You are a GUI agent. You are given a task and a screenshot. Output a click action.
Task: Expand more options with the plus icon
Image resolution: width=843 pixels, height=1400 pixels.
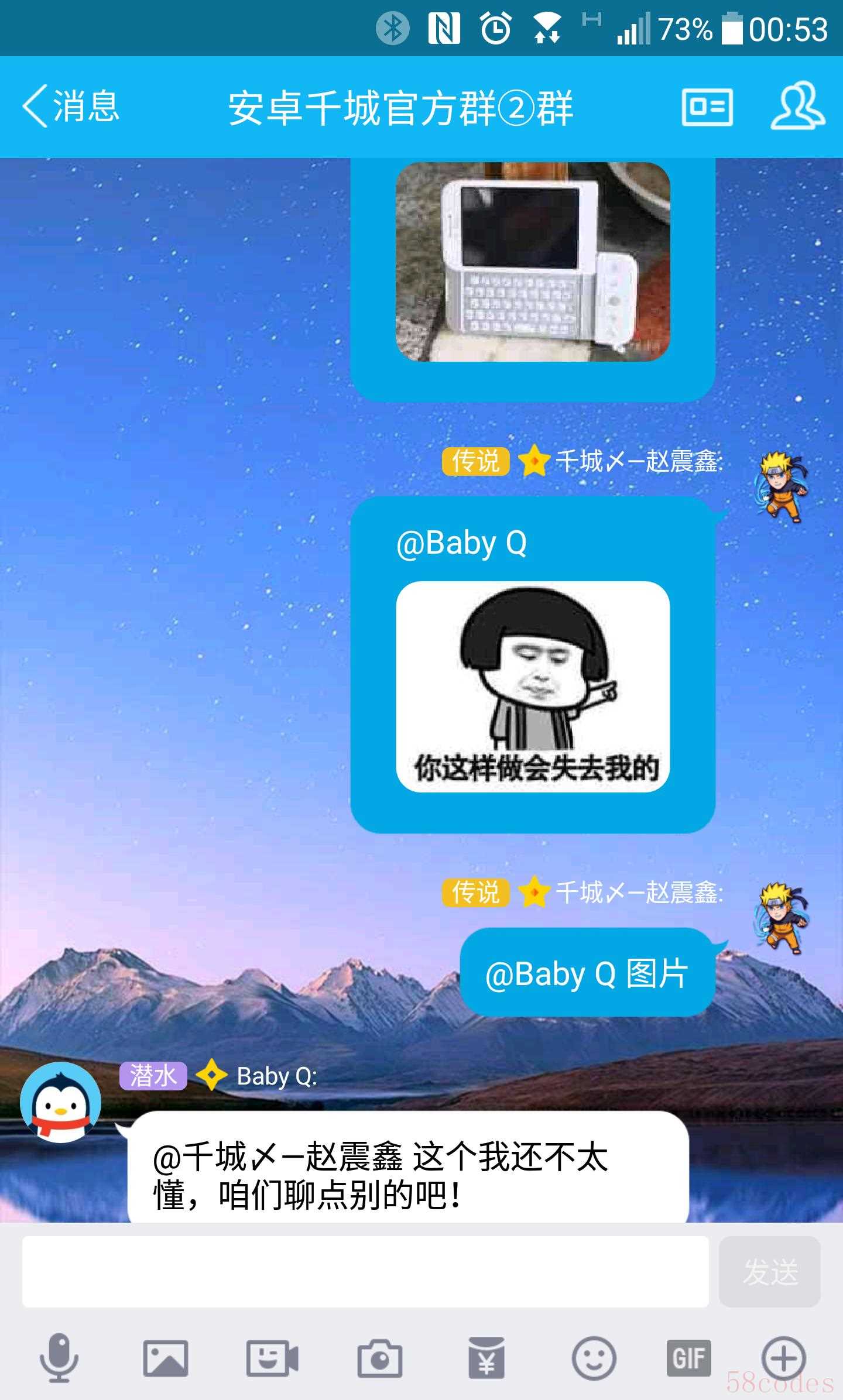coord(783,1358)
